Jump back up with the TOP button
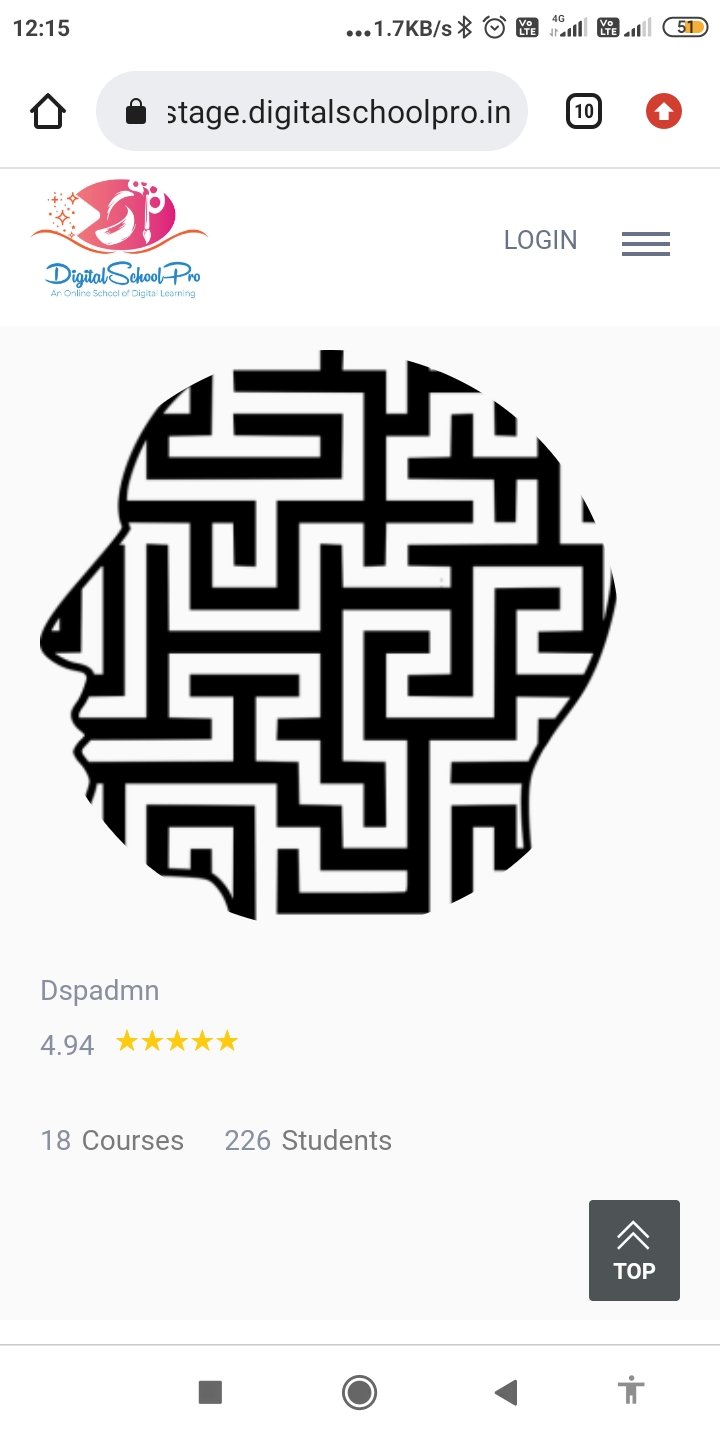Screen dimensions: 720x1440 (634, 1250)
